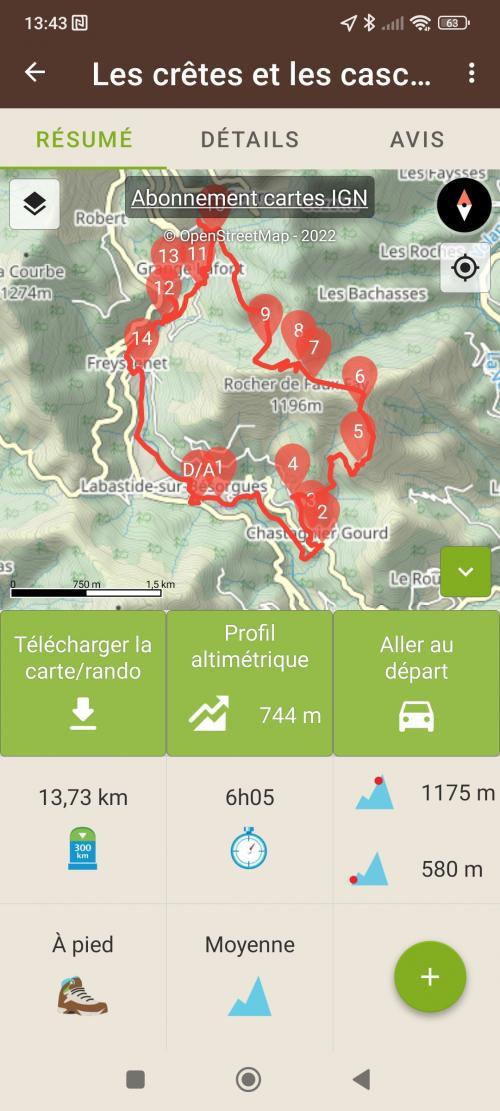This screenshot has height=1111, width=500.
Task: Collapse the map with the green chevron
Action: point(465,572)
